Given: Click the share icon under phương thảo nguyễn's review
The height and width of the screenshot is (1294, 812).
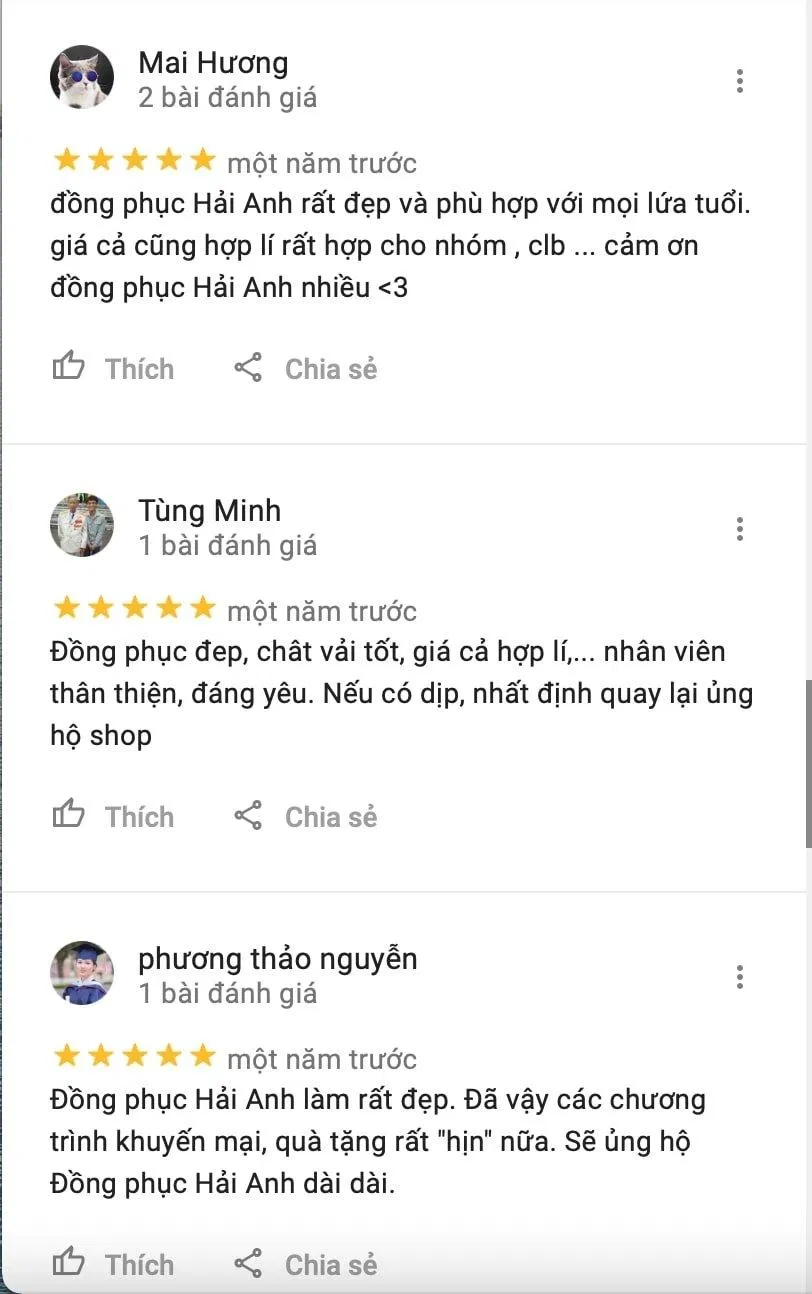Looking at the screenshot, I should [x=249, y=1262].
